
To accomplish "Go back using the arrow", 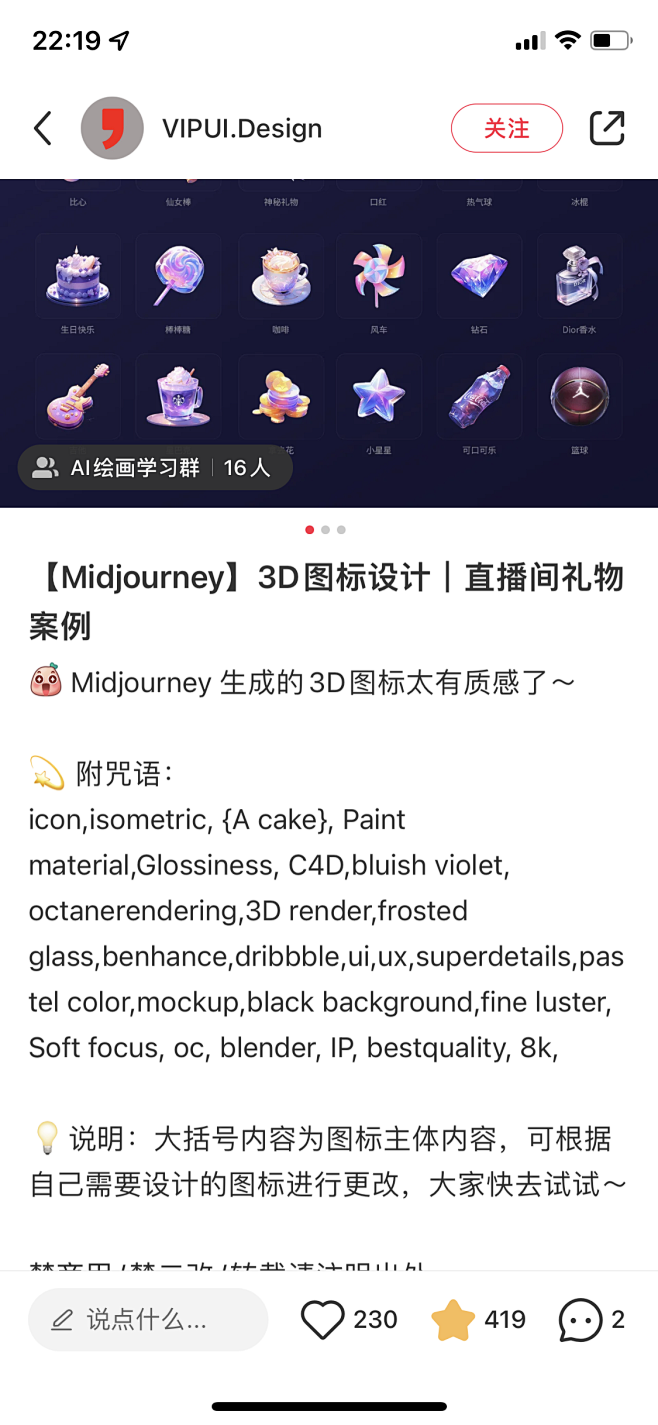I will (42, 128).
